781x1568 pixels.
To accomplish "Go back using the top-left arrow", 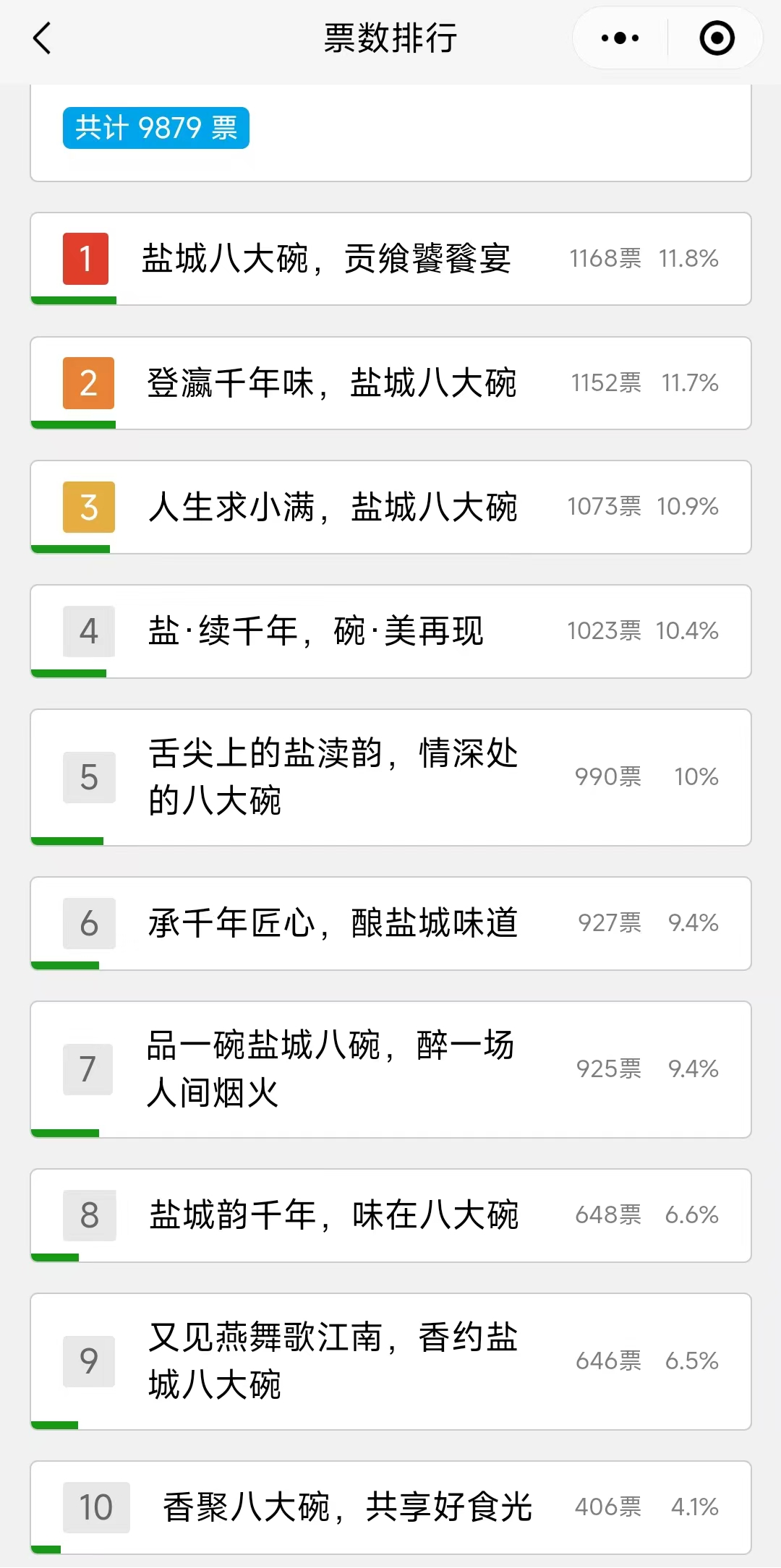I will click(42, 38).
